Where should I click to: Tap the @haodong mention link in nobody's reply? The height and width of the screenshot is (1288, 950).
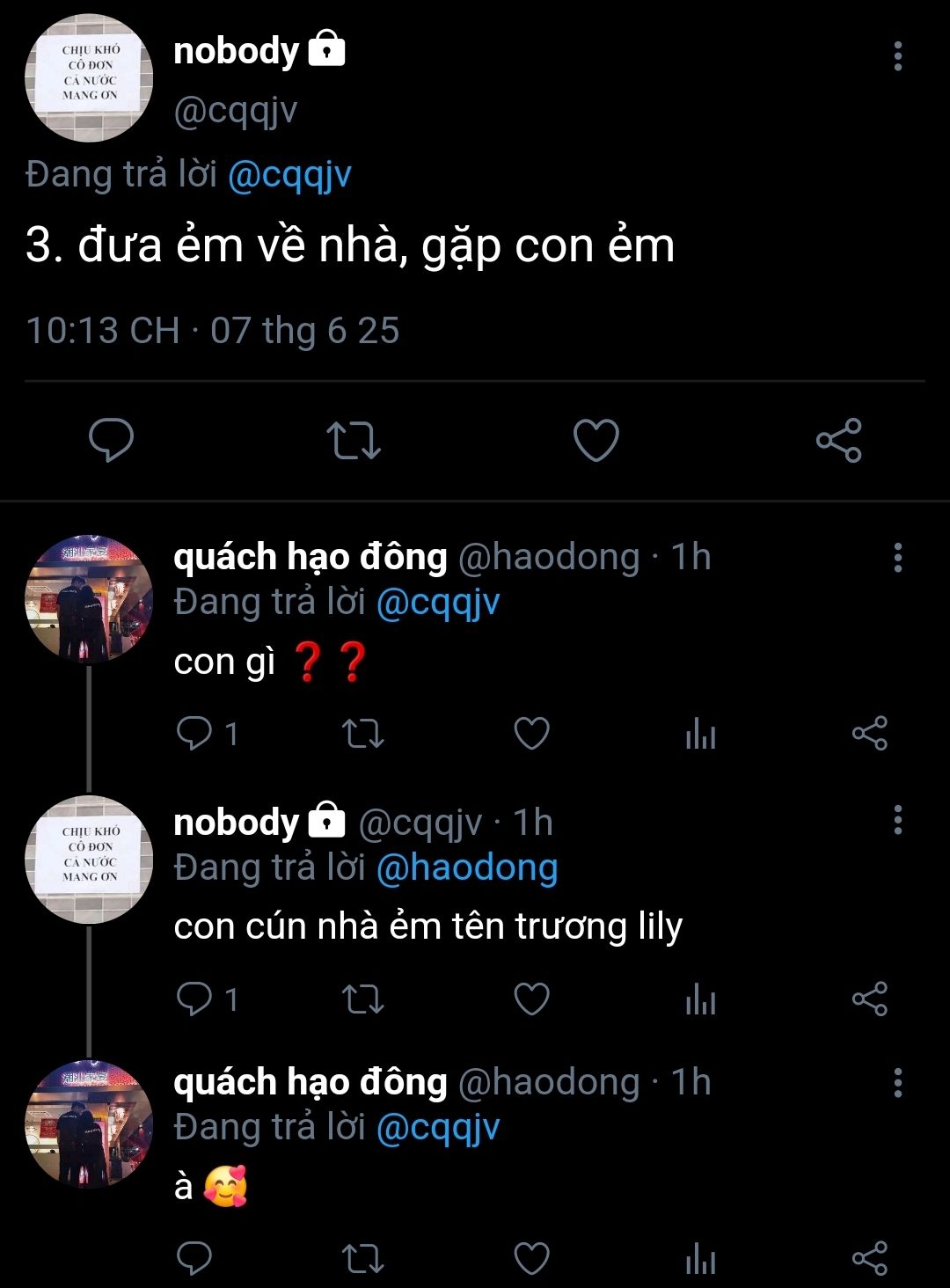pyautogui.click(x=467, y=868)
